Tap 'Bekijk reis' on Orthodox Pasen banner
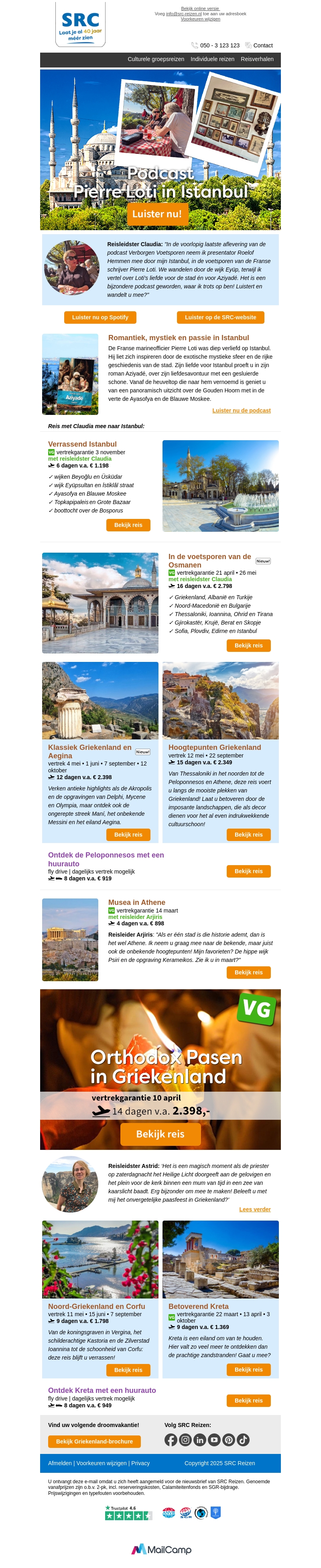Screen dimensions: 321x1568 click(x=160, y=1134)
